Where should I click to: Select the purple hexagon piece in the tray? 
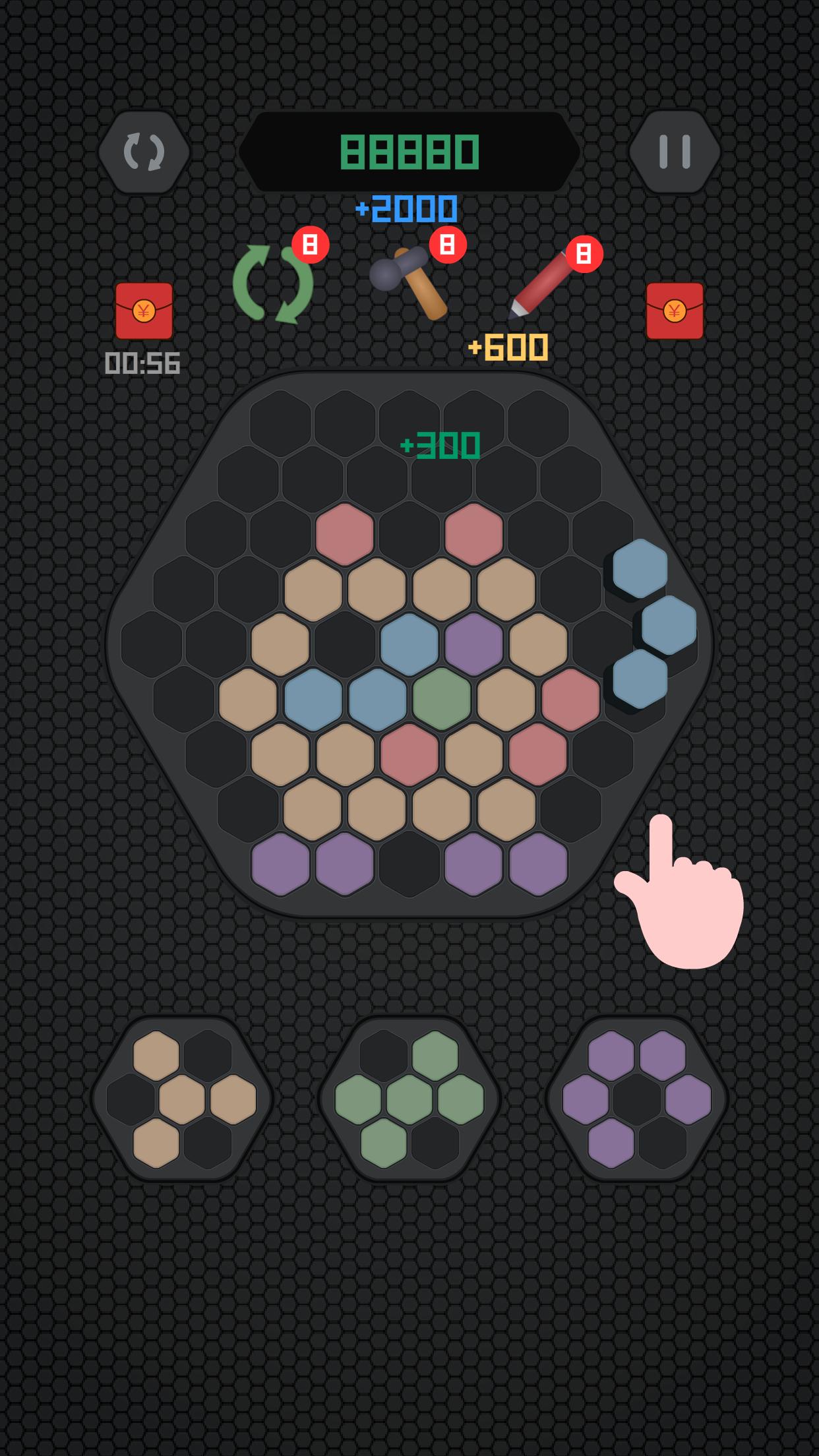click(637, 1099)
